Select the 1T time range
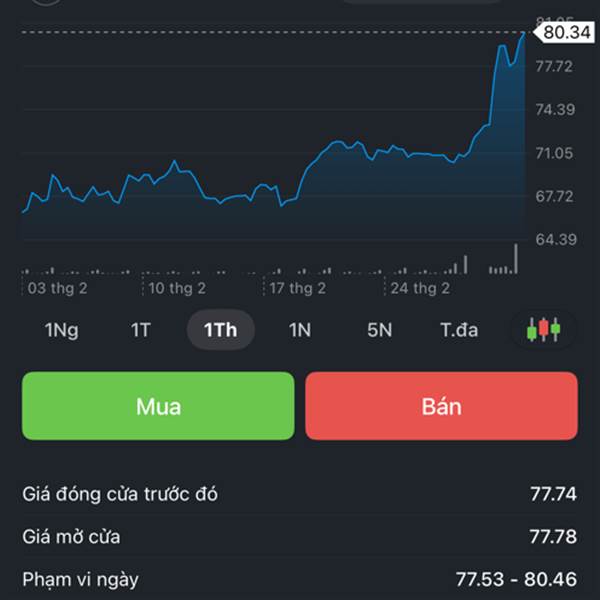 pyautogui.click(x=141, y=330)
